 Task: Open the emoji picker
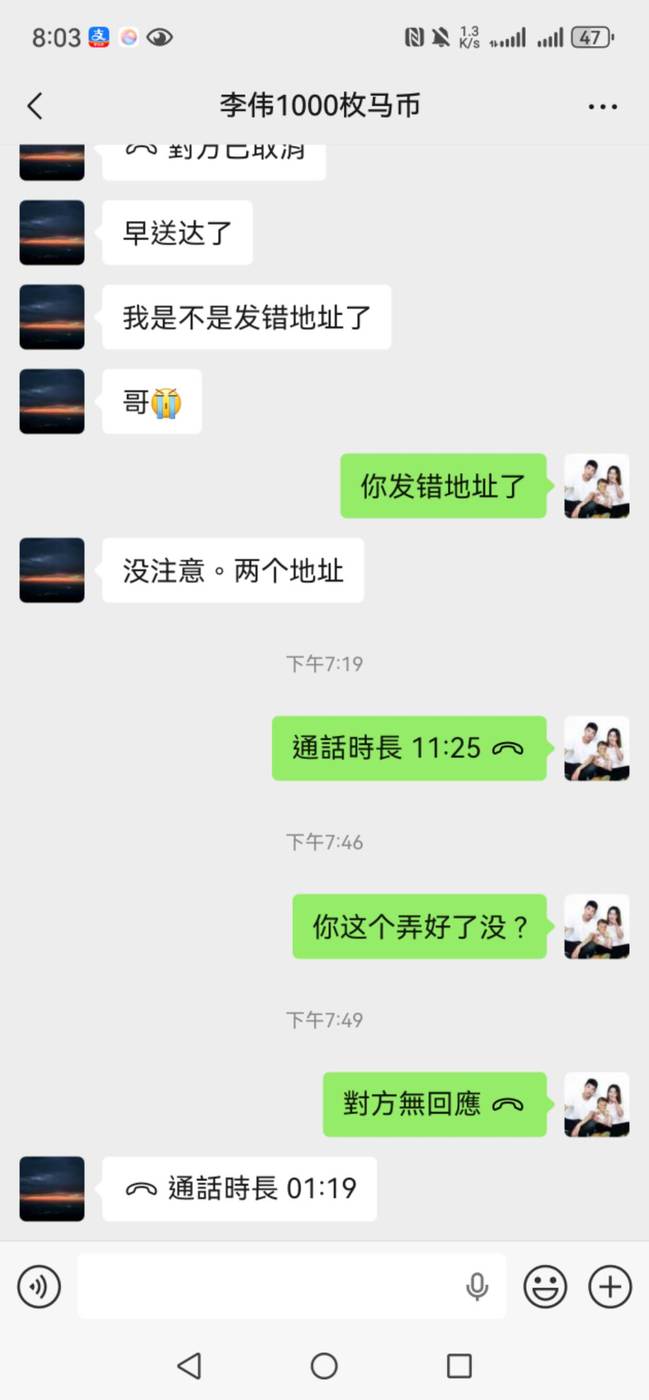pyautogui.click(x=545, y=1286)
